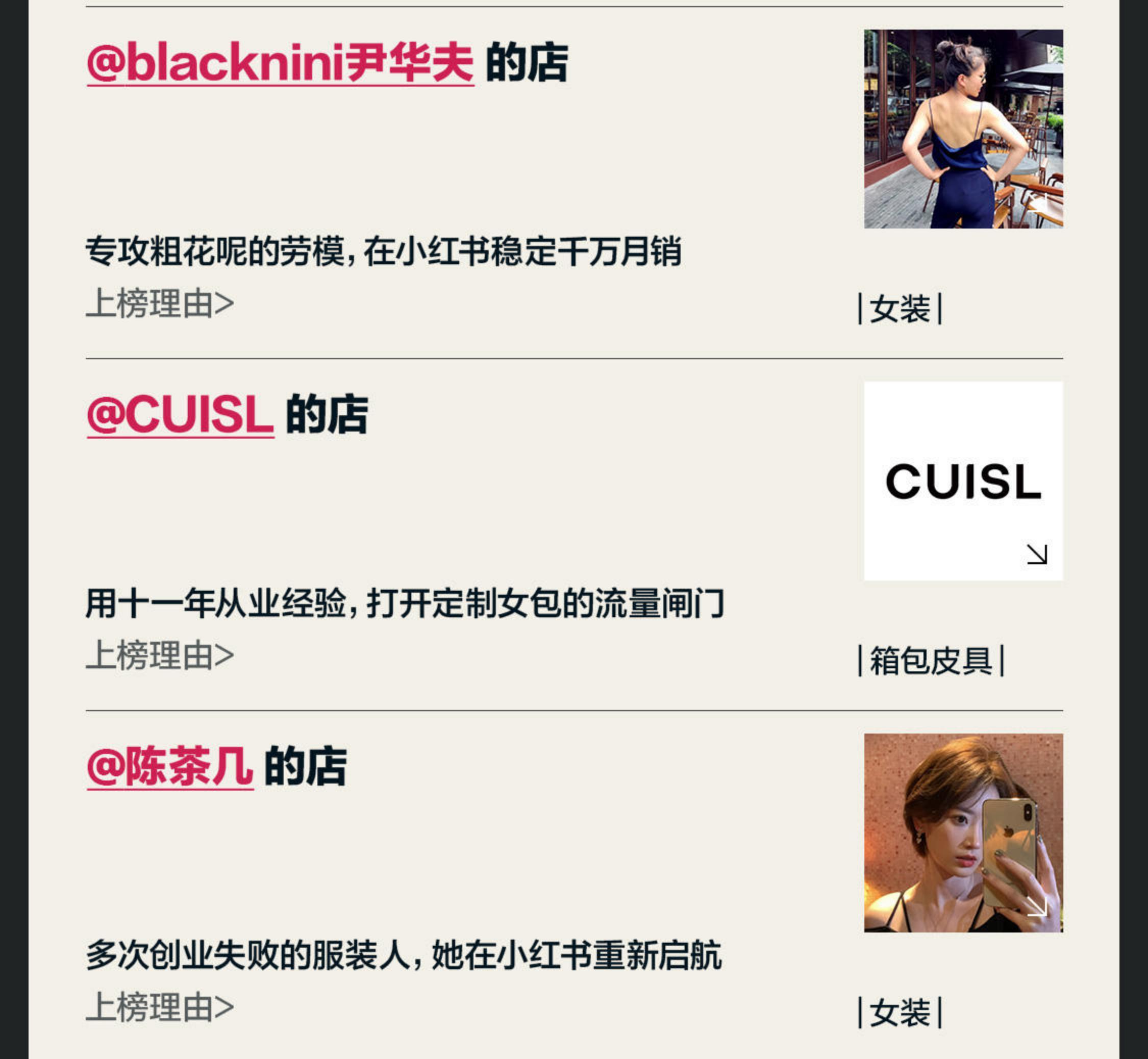Open the 陈茶几 selfie photo tile

(x=963, y=833)
